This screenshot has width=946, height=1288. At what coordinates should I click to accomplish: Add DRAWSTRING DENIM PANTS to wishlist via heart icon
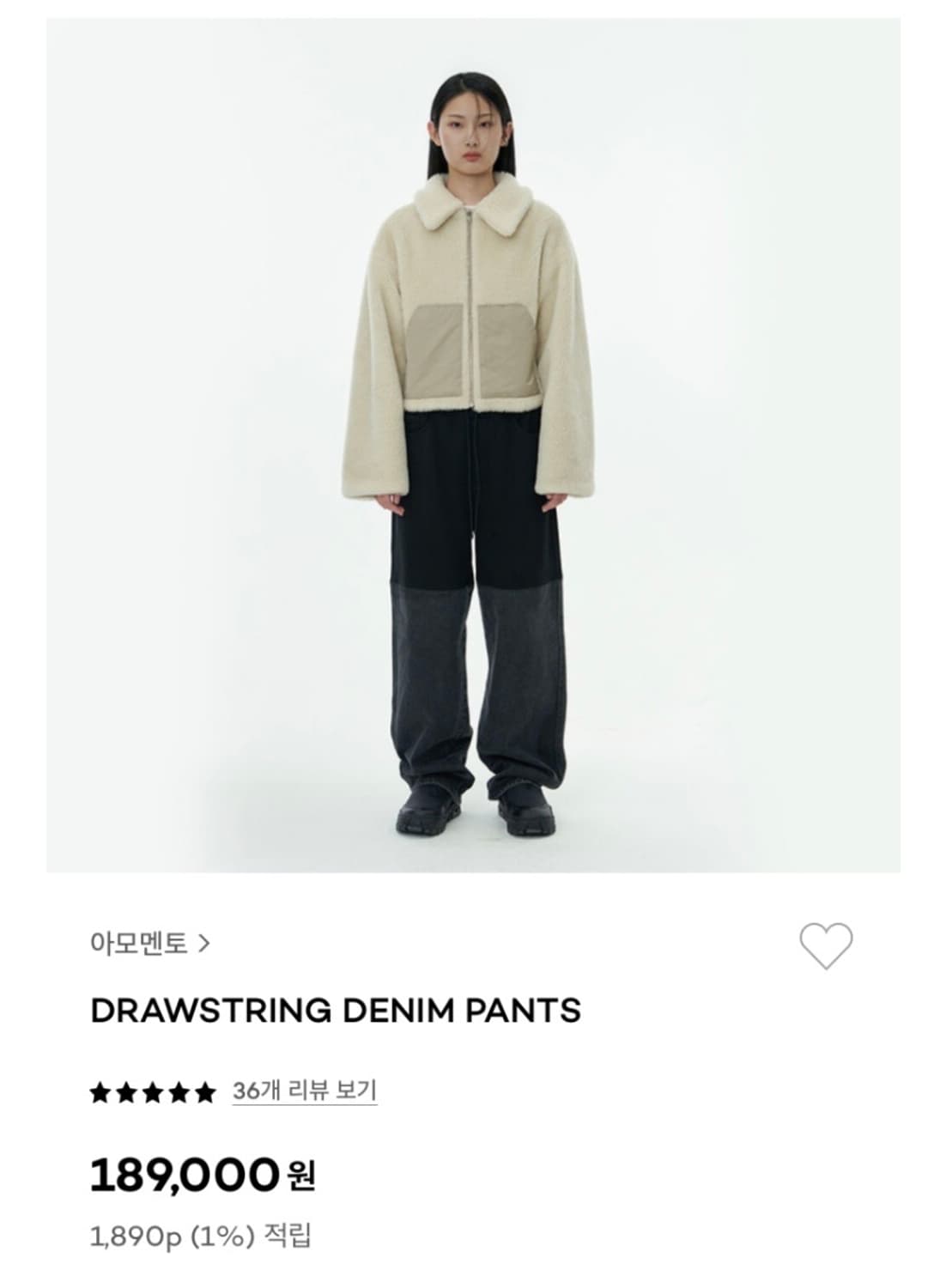coord(826,946)
